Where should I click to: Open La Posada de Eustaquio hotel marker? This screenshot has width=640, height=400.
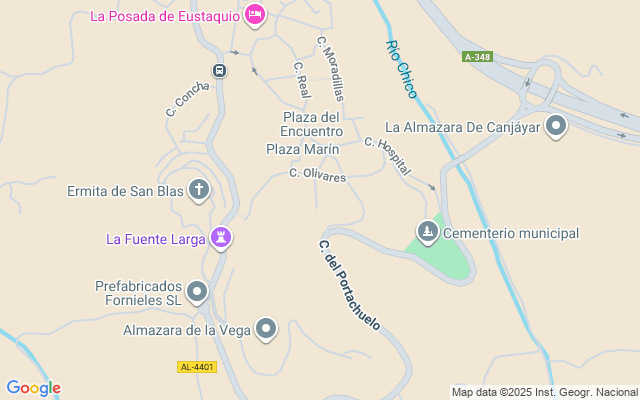(255, 15)
